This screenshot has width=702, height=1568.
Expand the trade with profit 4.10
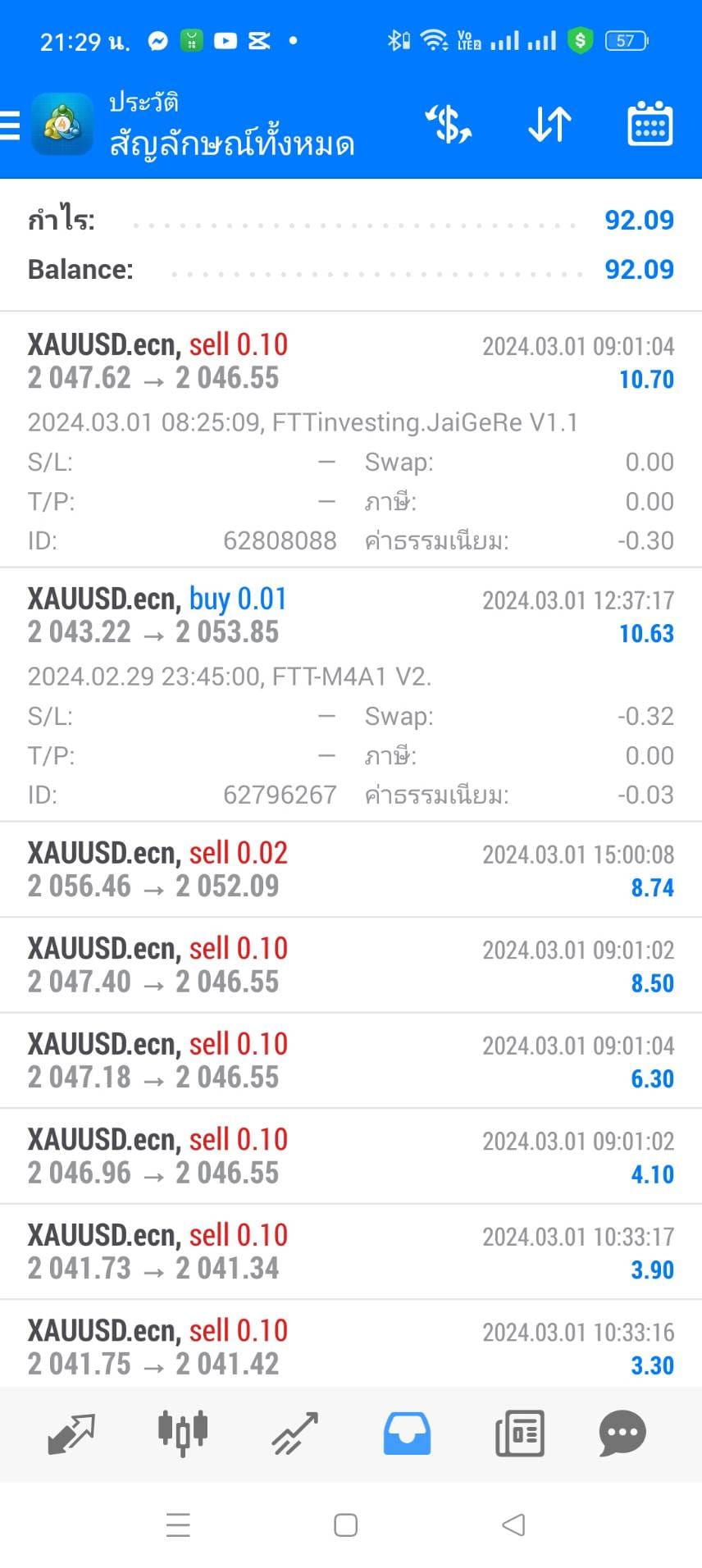351,1156
